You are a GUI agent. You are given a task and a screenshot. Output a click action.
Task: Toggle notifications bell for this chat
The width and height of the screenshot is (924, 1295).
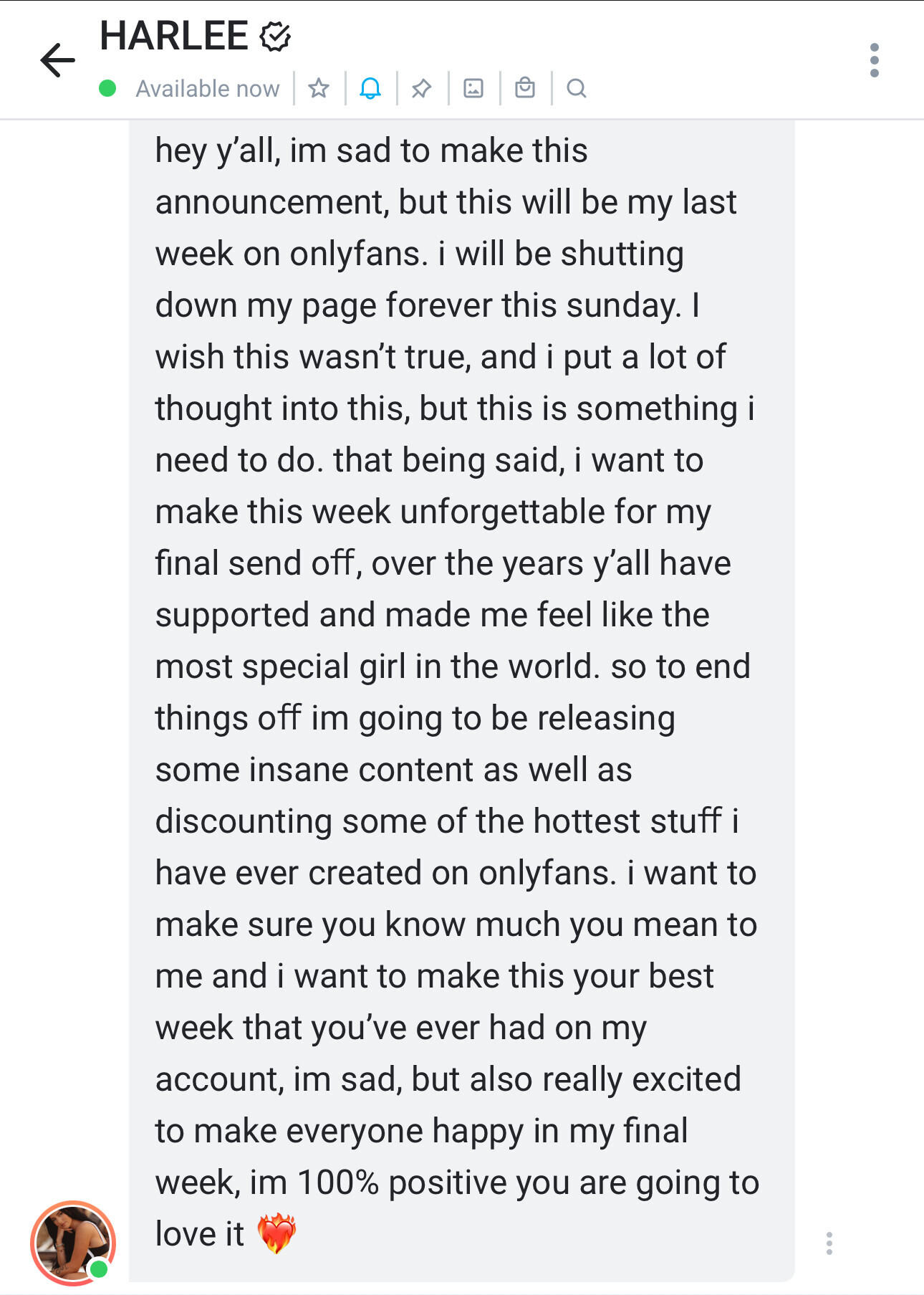coord(370,88)
